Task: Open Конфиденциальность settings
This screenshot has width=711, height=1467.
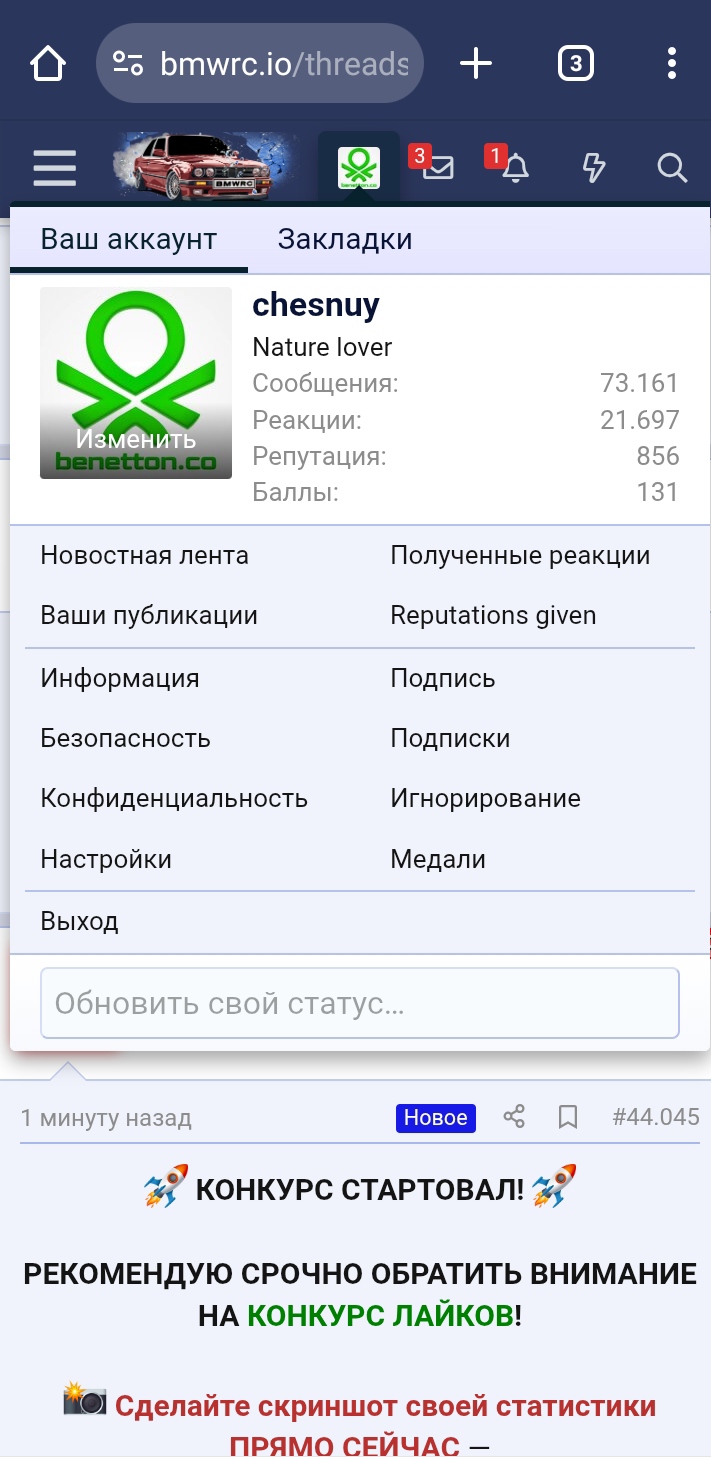Action: pyautogui.click(x=174, y=798)
